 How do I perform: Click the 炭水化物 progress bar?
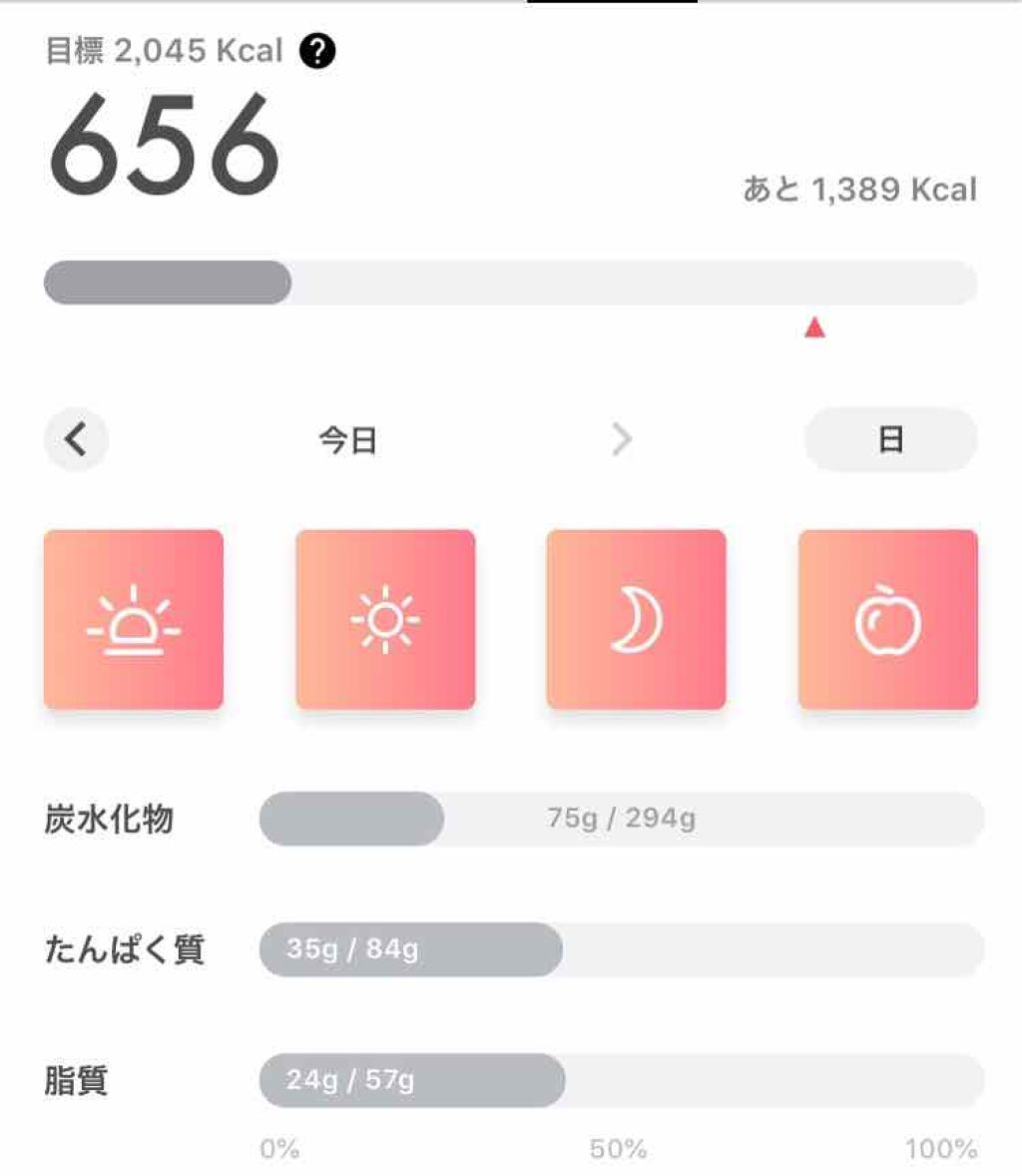coord(619,819)
